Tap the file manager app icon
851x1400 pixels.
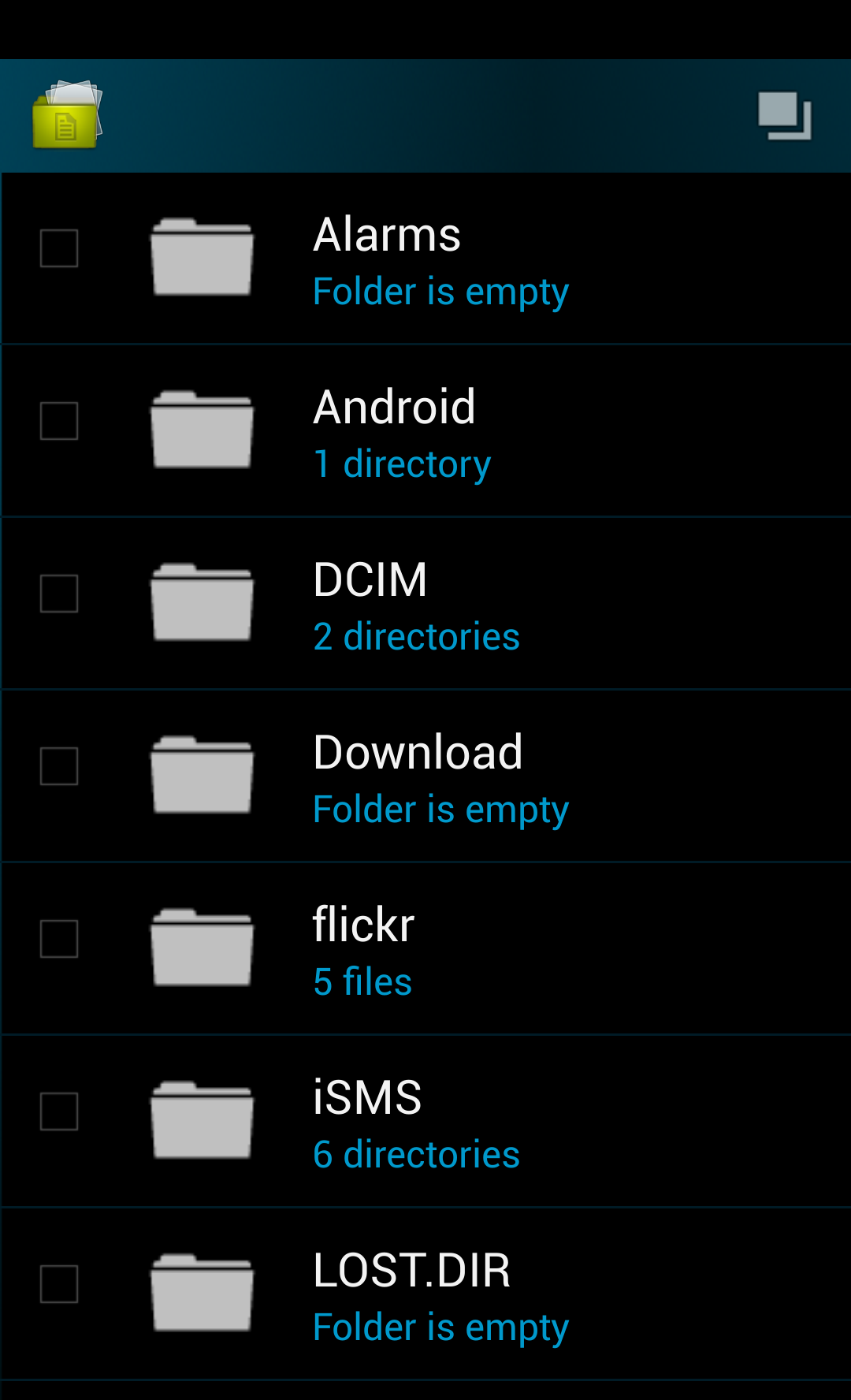pyautogui.click(x=67, y=115)
